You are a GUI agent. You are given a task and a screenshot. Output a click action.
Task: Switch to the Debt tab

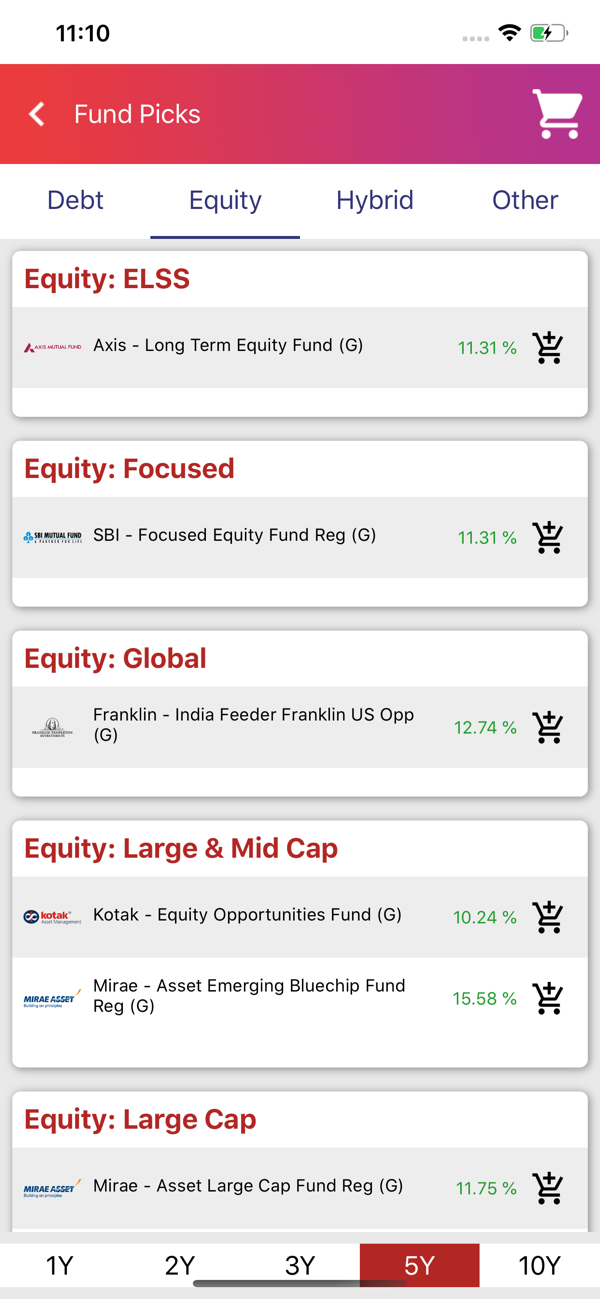[75, 200]
